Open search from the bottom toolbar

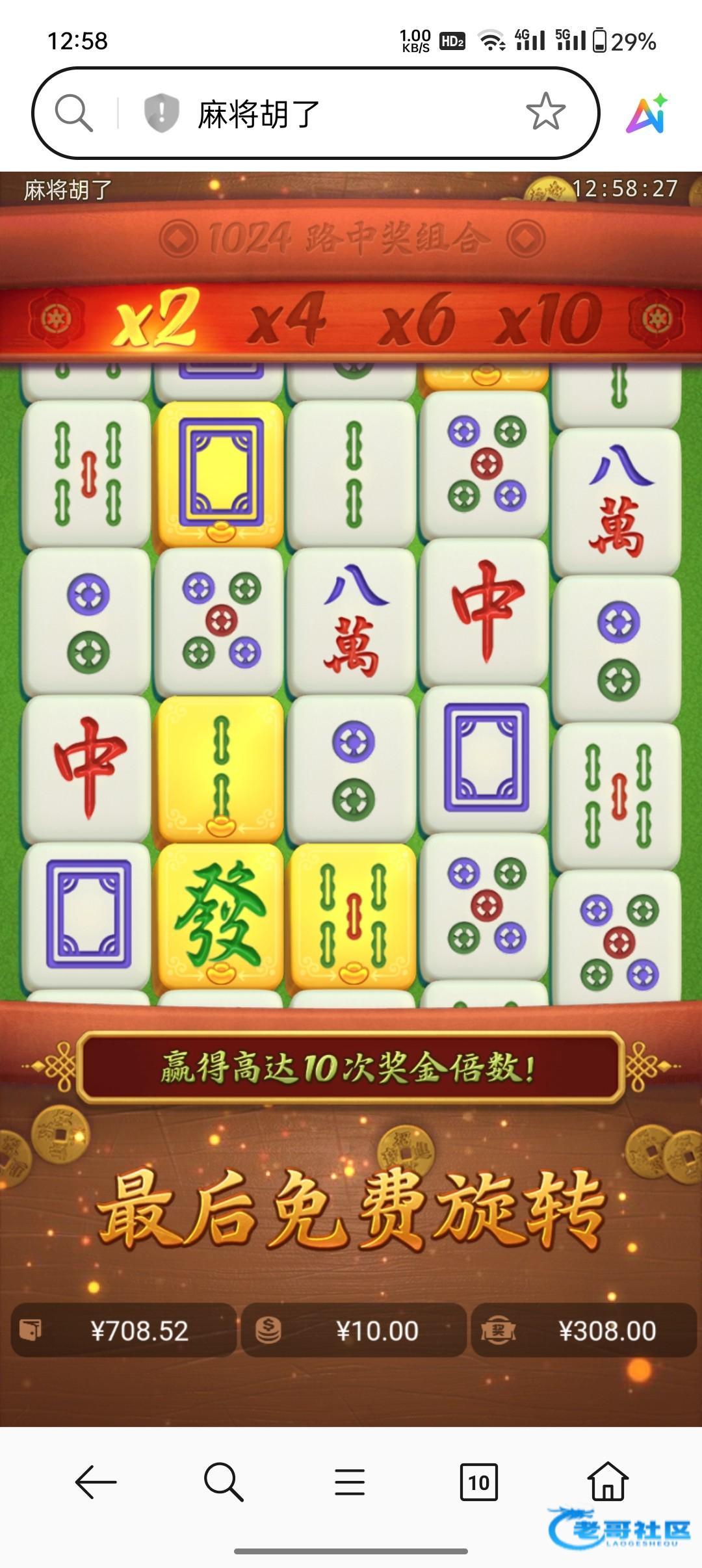pyautogui.click(x=223, y=1482)
